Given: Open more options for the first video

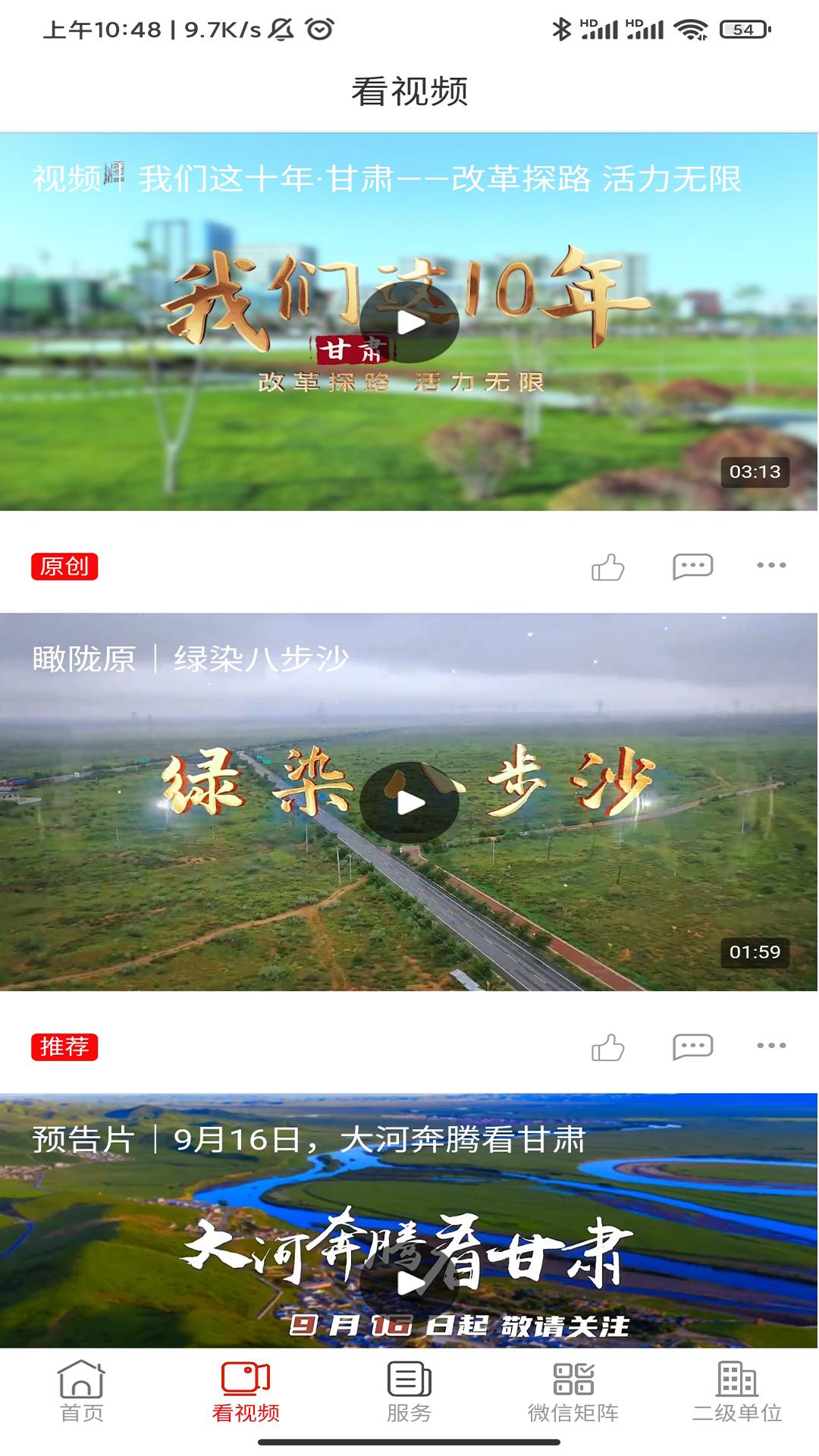Looking at the screenshot, I should [x=772, y=565].
